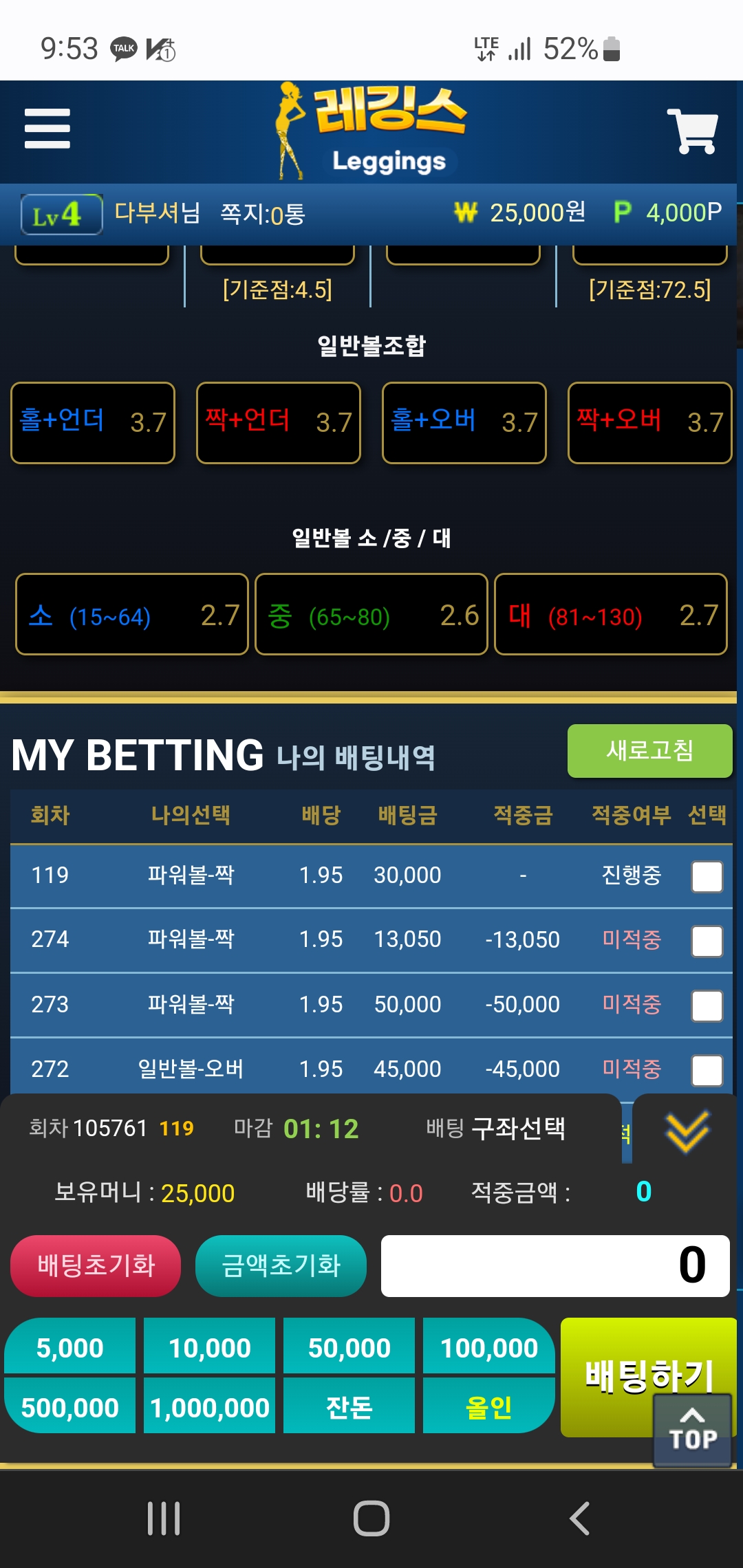The image size is (743, 1568).
Task: Go back using the system back button
Action: [579, 1518]
